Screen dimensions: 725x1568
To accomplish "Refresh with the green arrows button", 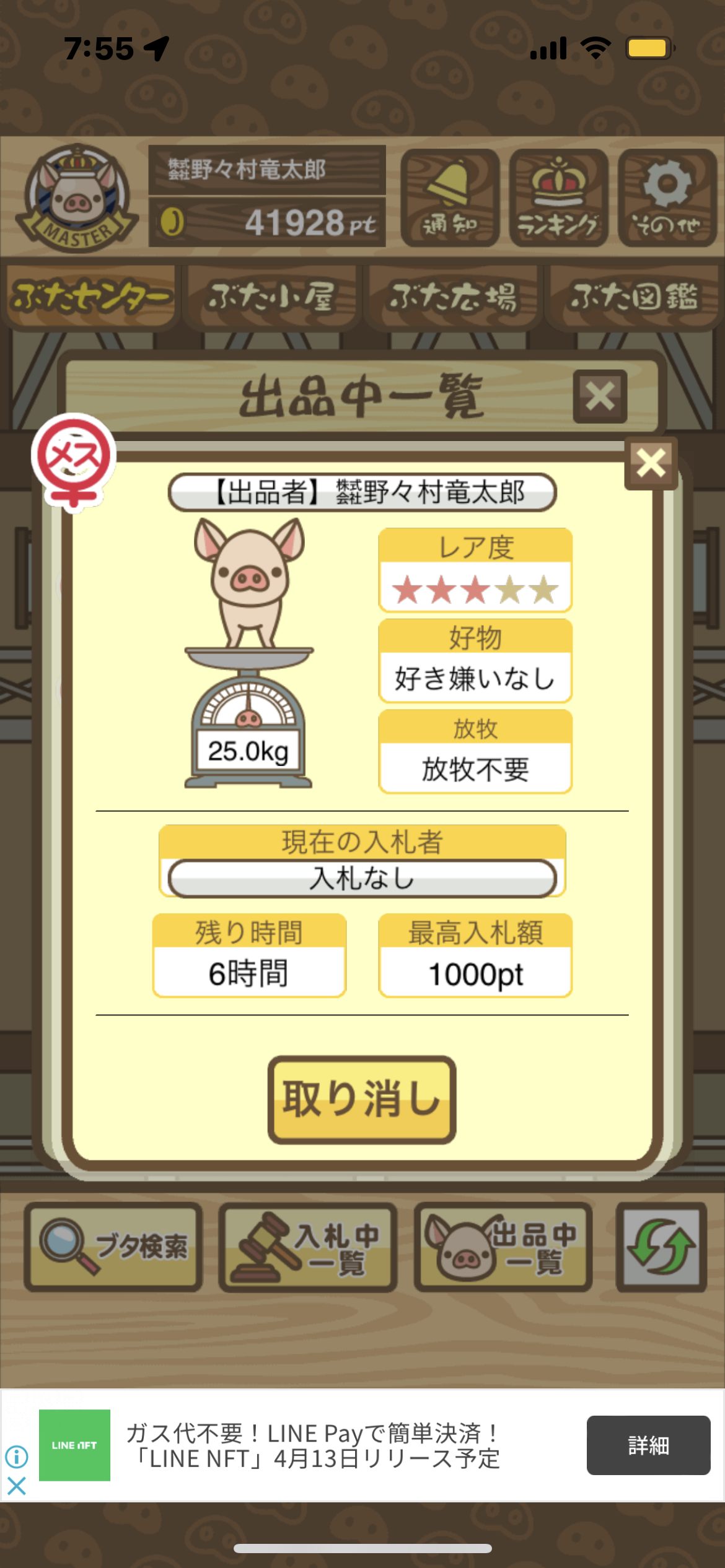I will tap(661, 1247).
